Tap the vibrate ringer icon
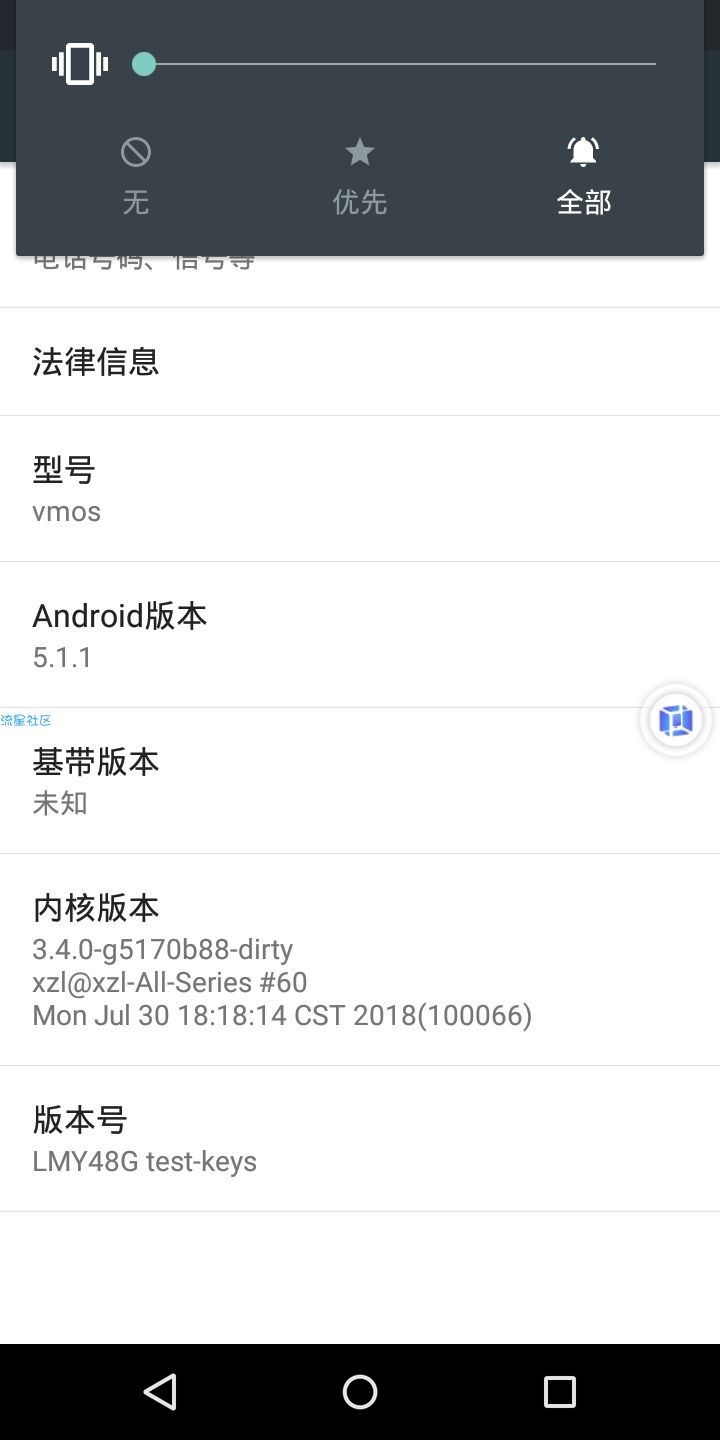 tap(80, 64)
